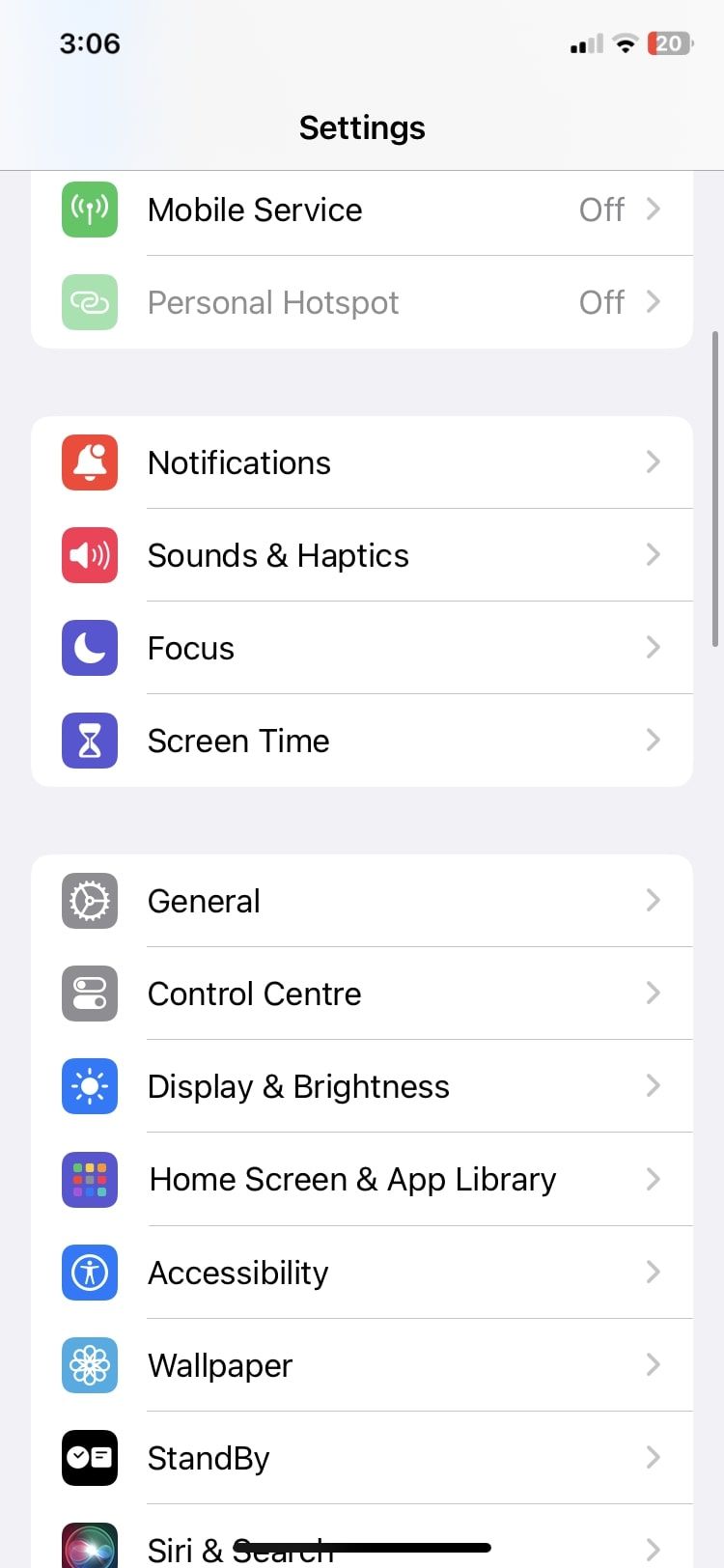The image size is (724, 1568).
Task: Select the Focus crescent moon icon
Action: (89, 648)
